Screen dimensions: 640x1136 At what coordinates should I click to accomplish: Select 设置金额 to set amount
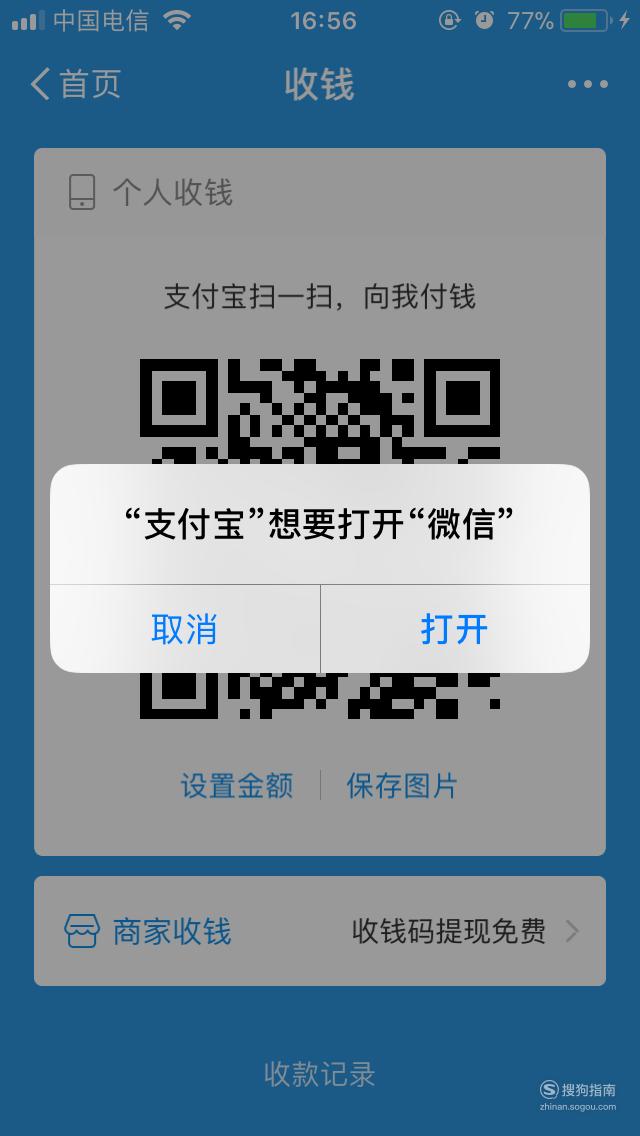click(237, 785)
